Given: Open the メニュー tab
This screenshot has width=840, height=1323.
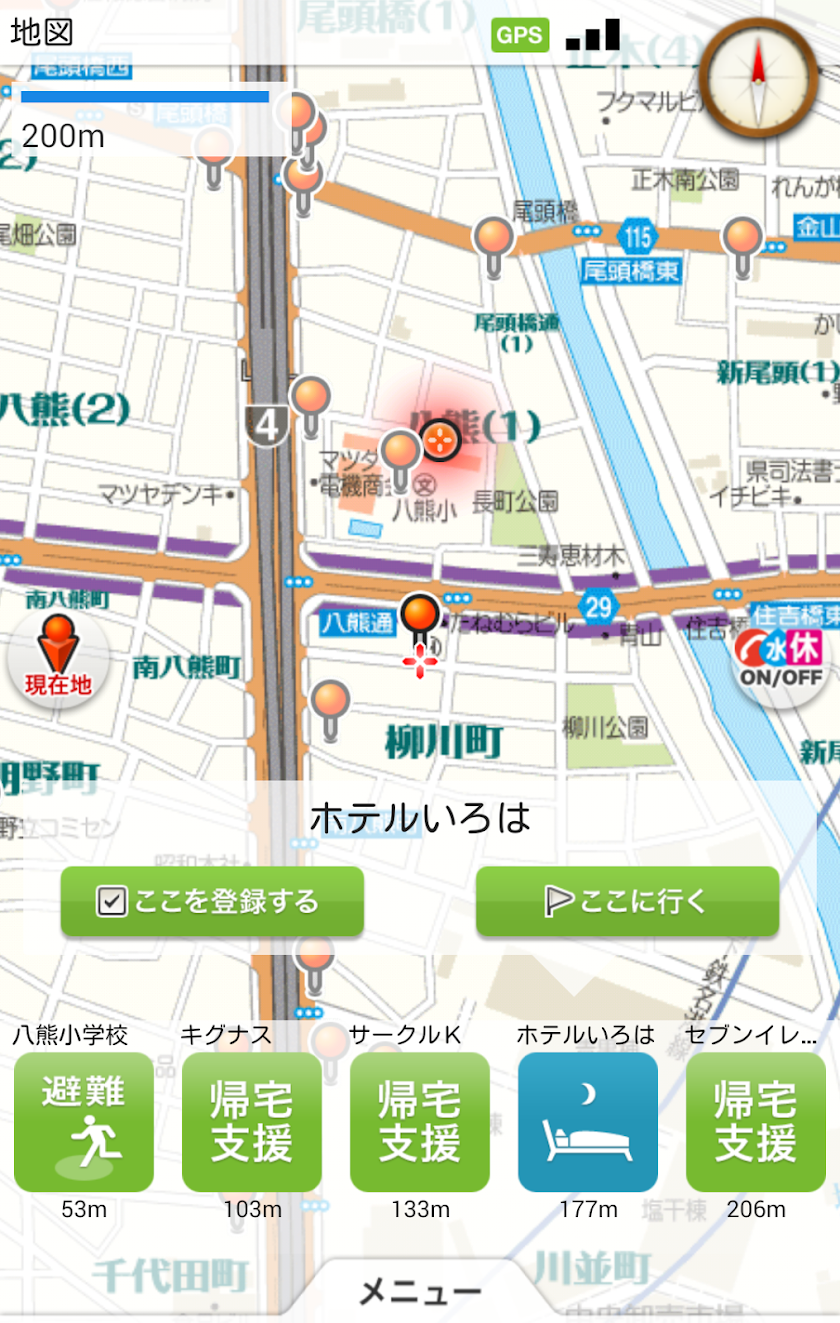Looking at the screenshot, I should [420, 1291].
